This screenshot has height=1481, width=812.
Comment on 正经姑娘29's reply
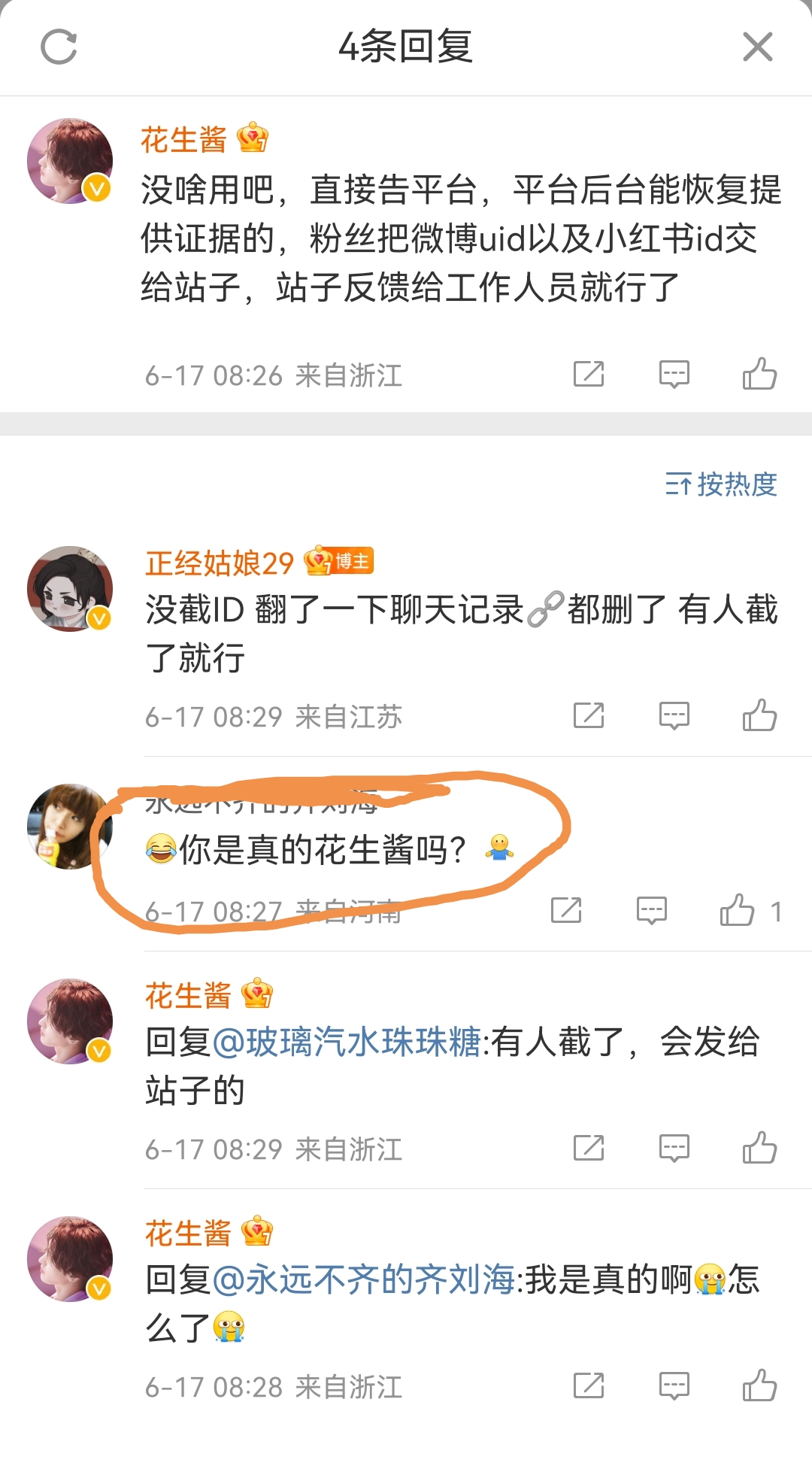coord(674,715)
